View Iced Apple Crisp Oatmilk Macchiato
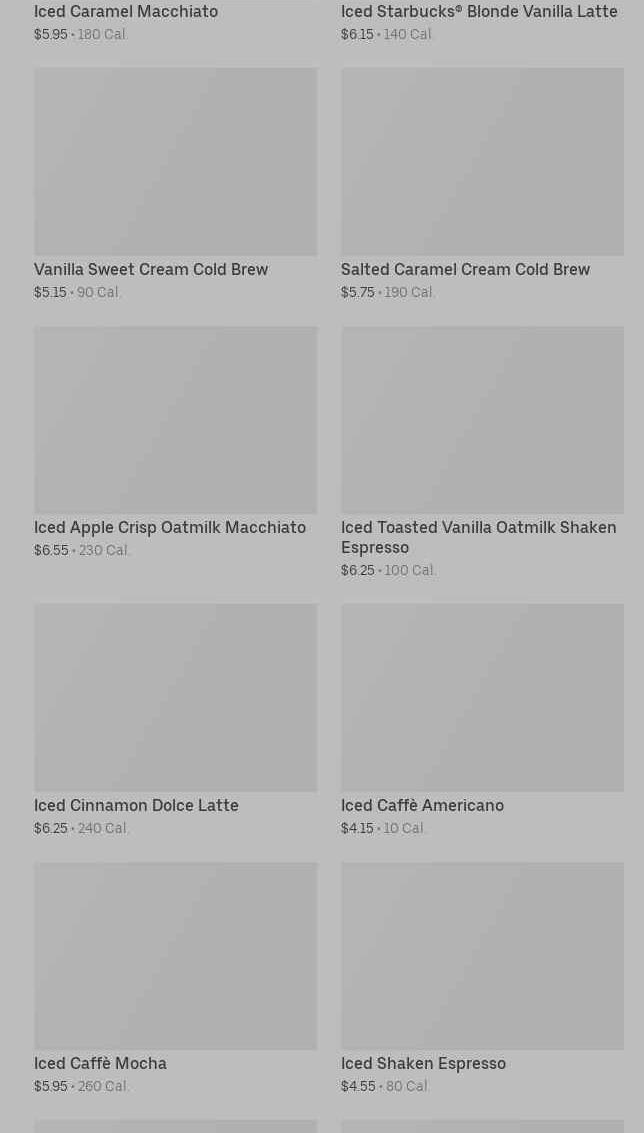The width and height of the screenshot is (644, 1133). [175, 442]
